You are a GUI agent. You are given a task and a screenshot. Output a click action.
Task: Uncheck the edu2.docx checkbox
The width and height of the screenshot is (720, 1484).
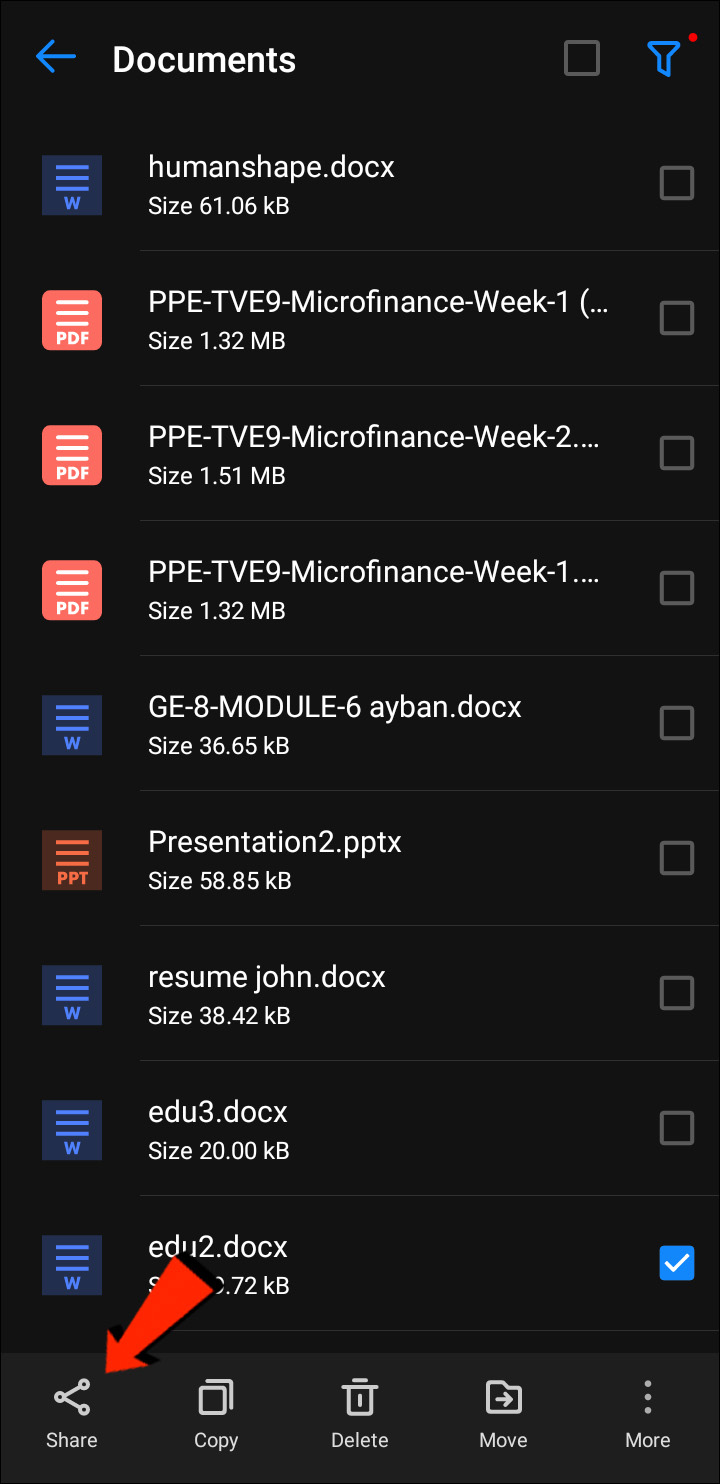[x=677, y=1263]
